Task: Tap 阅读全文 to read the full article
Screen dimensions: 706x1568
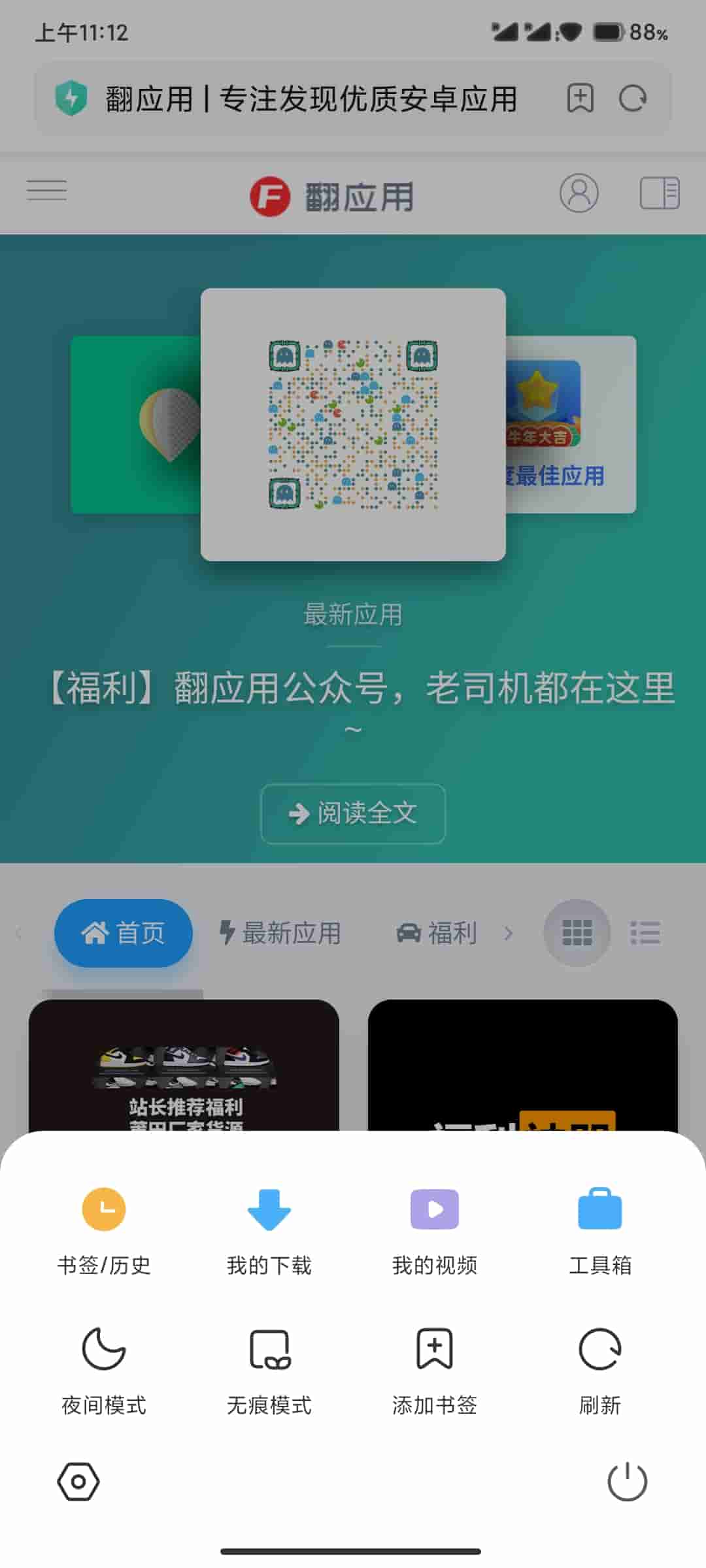Action: click(x=353, y=813)
